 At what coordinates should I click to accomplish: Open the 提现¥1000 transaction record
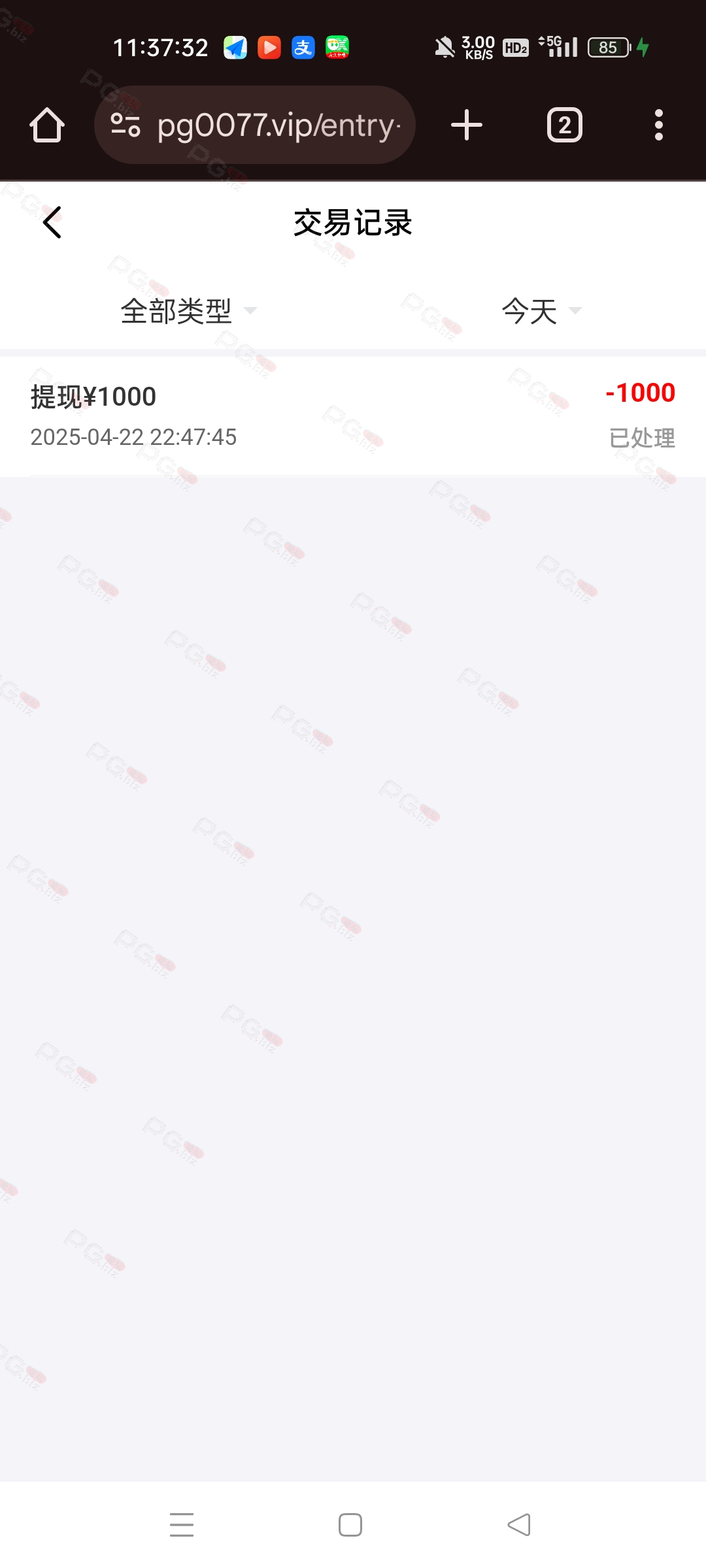pos(353,416)
